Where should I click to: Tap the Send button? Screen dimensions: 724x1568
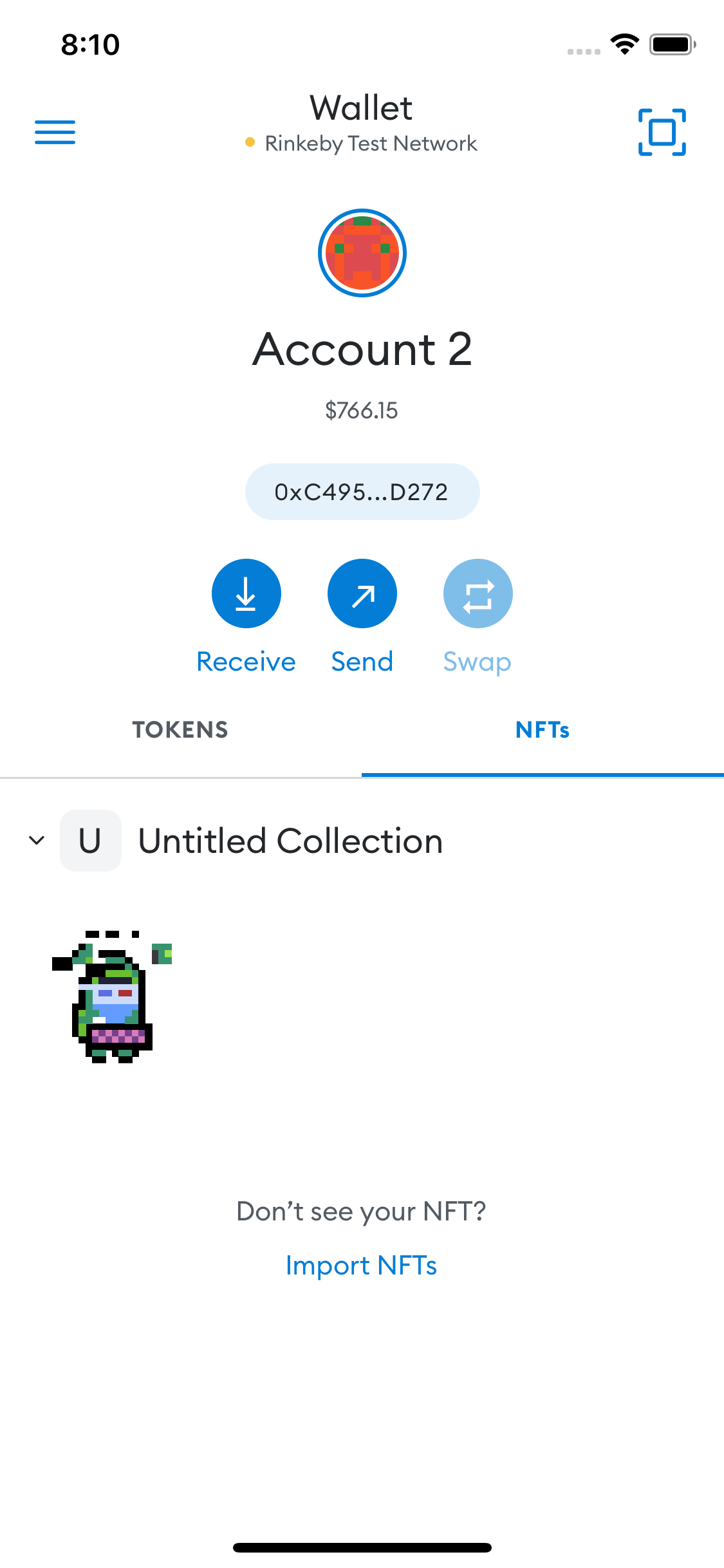point(362,593)
